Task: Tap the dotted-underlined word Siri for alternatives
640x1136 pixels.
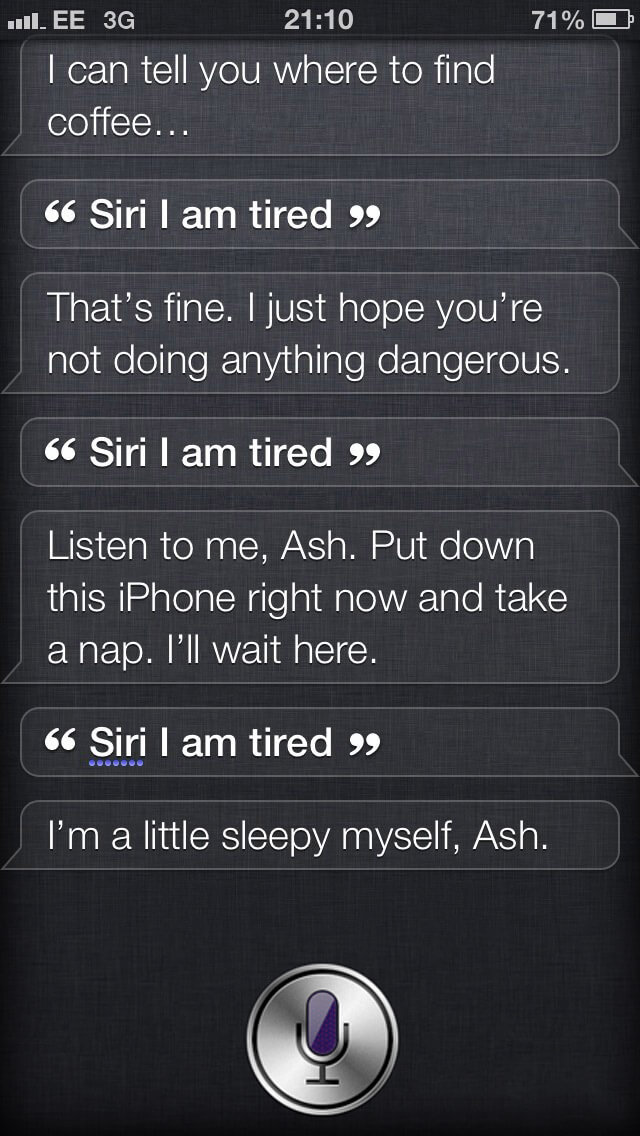Action: (117, 743)
